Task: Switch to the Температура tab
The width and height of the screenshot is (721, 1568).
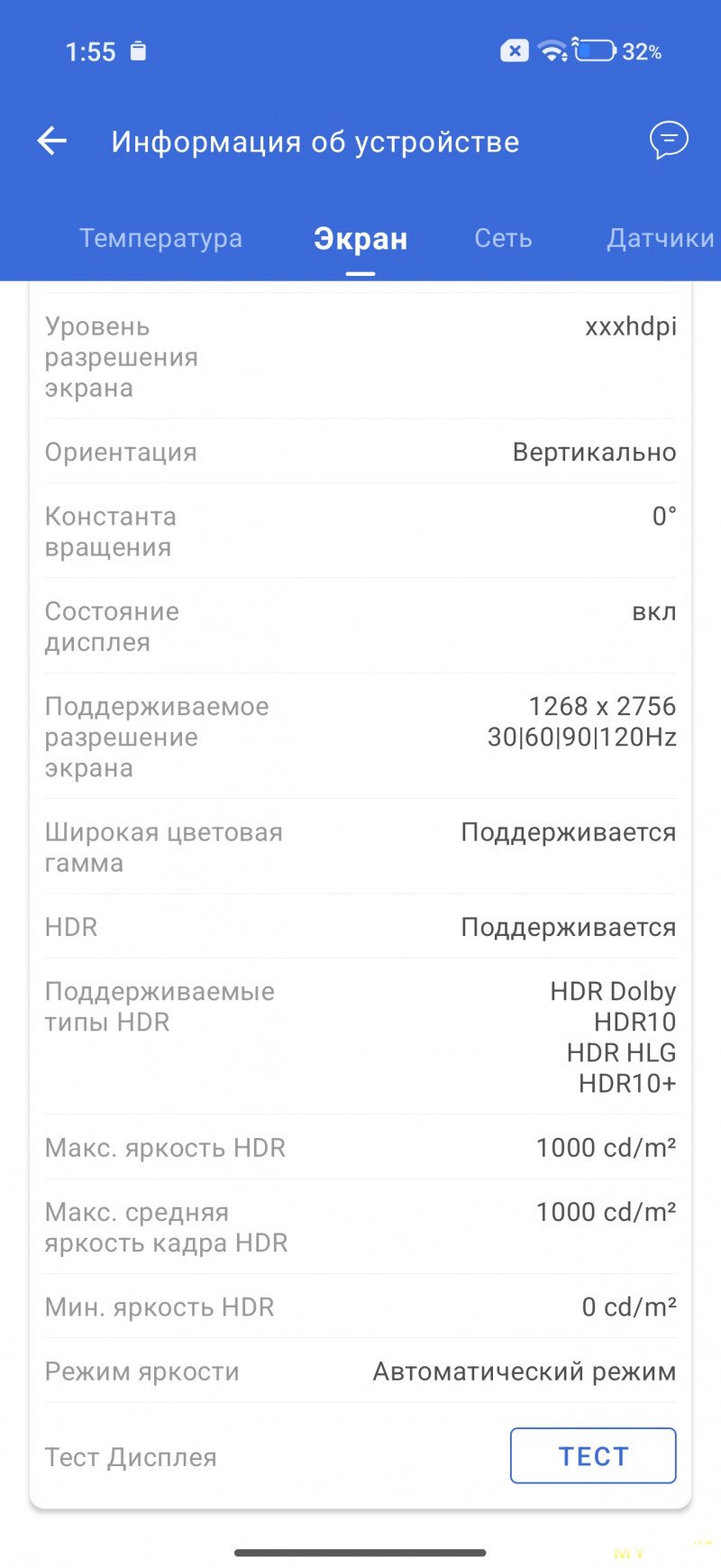Action: coord(160,238)
